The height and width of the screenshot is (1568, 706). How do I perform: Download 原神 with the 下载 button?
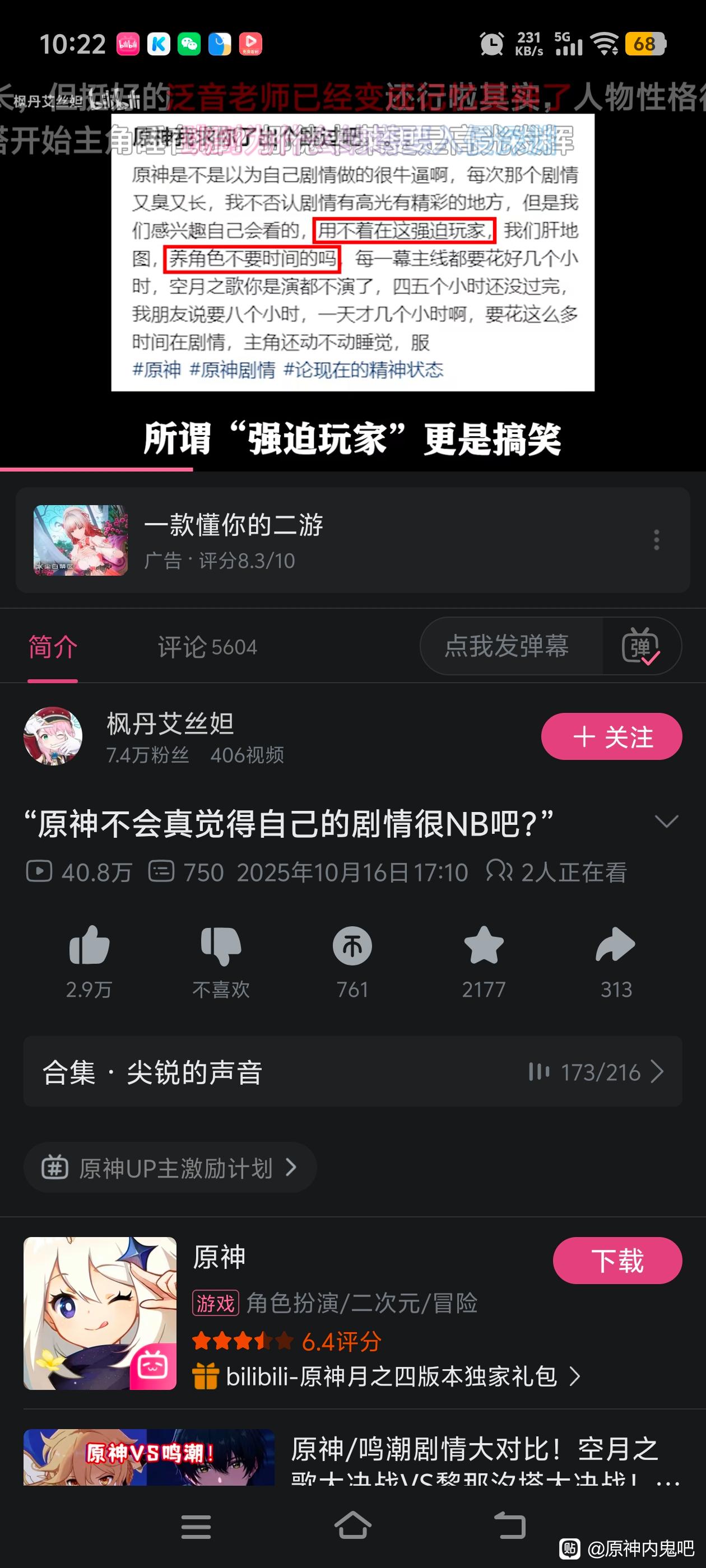coord(617,1260)
